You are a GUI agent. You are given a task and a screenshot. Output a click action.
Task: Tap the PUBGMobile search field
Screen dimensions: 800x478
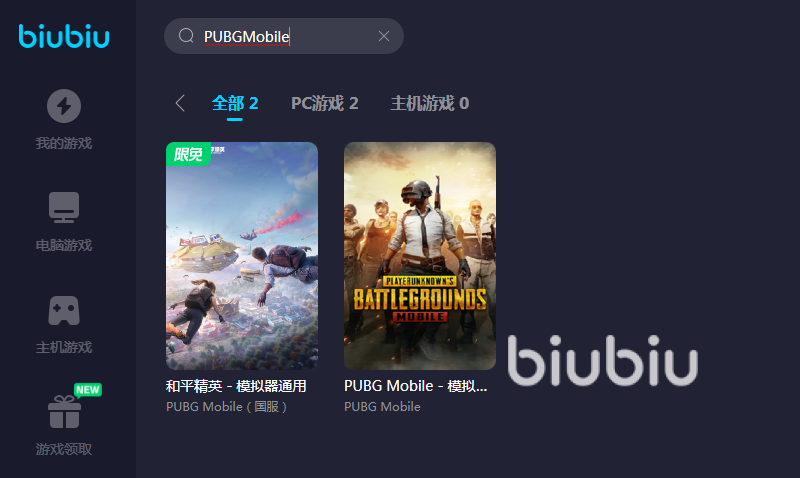[x=270, y=36]
